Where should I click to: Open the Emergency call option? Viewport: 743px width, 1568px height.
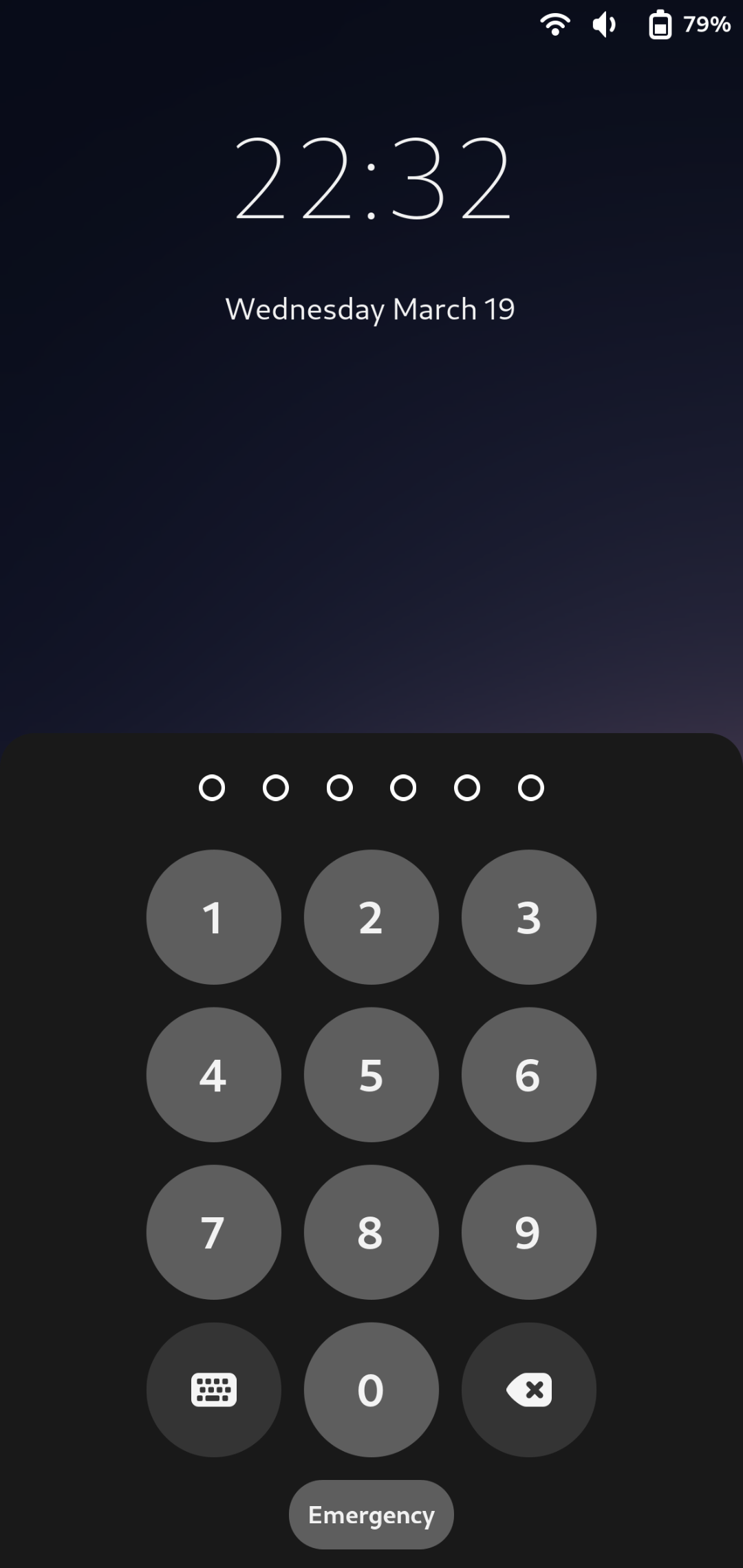tap(371, 1514)
